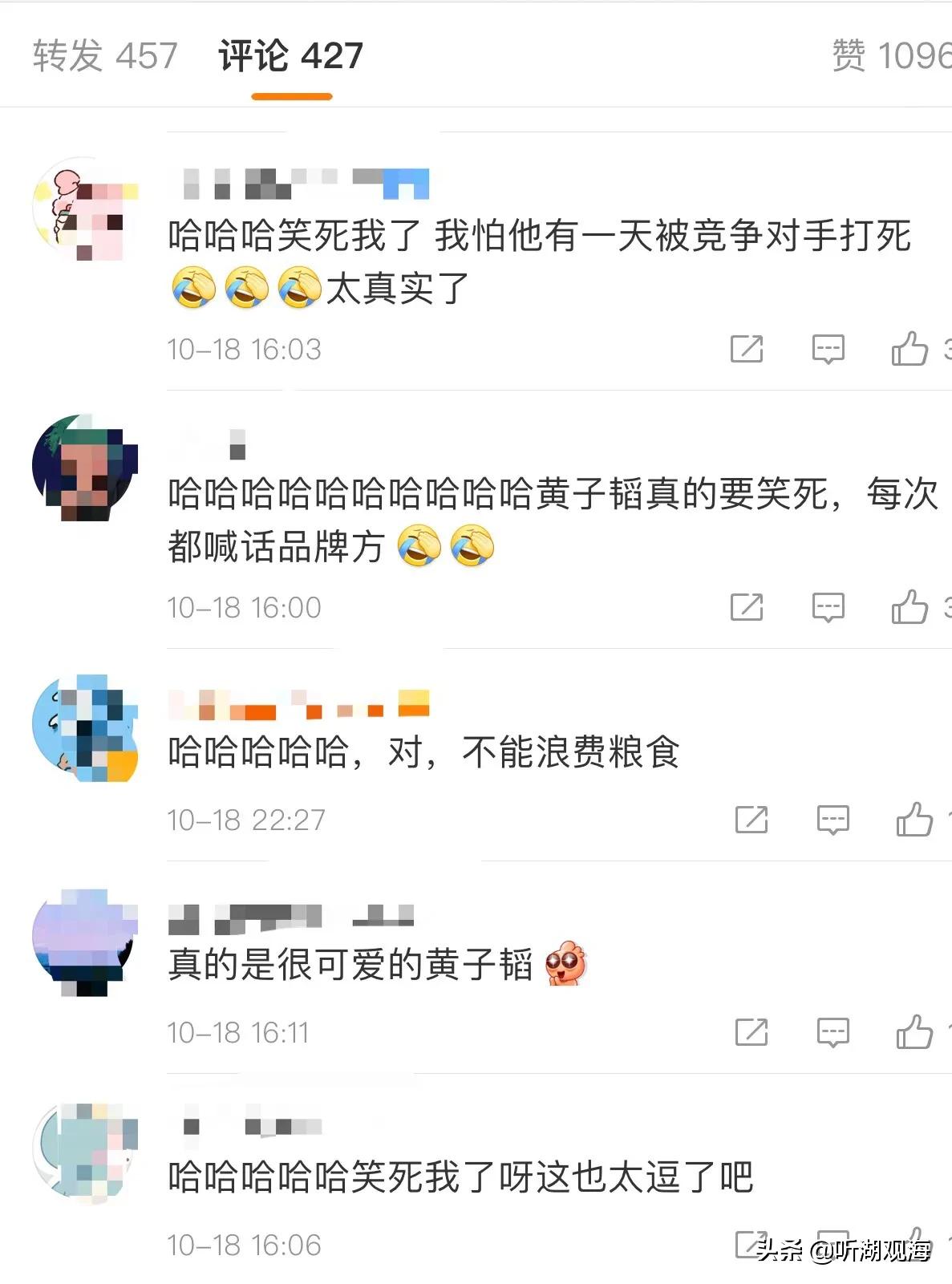Repost the comment posted at 10-18 16:03
Viewport: 952px width, 1284px height.
[x=746, y=349]
